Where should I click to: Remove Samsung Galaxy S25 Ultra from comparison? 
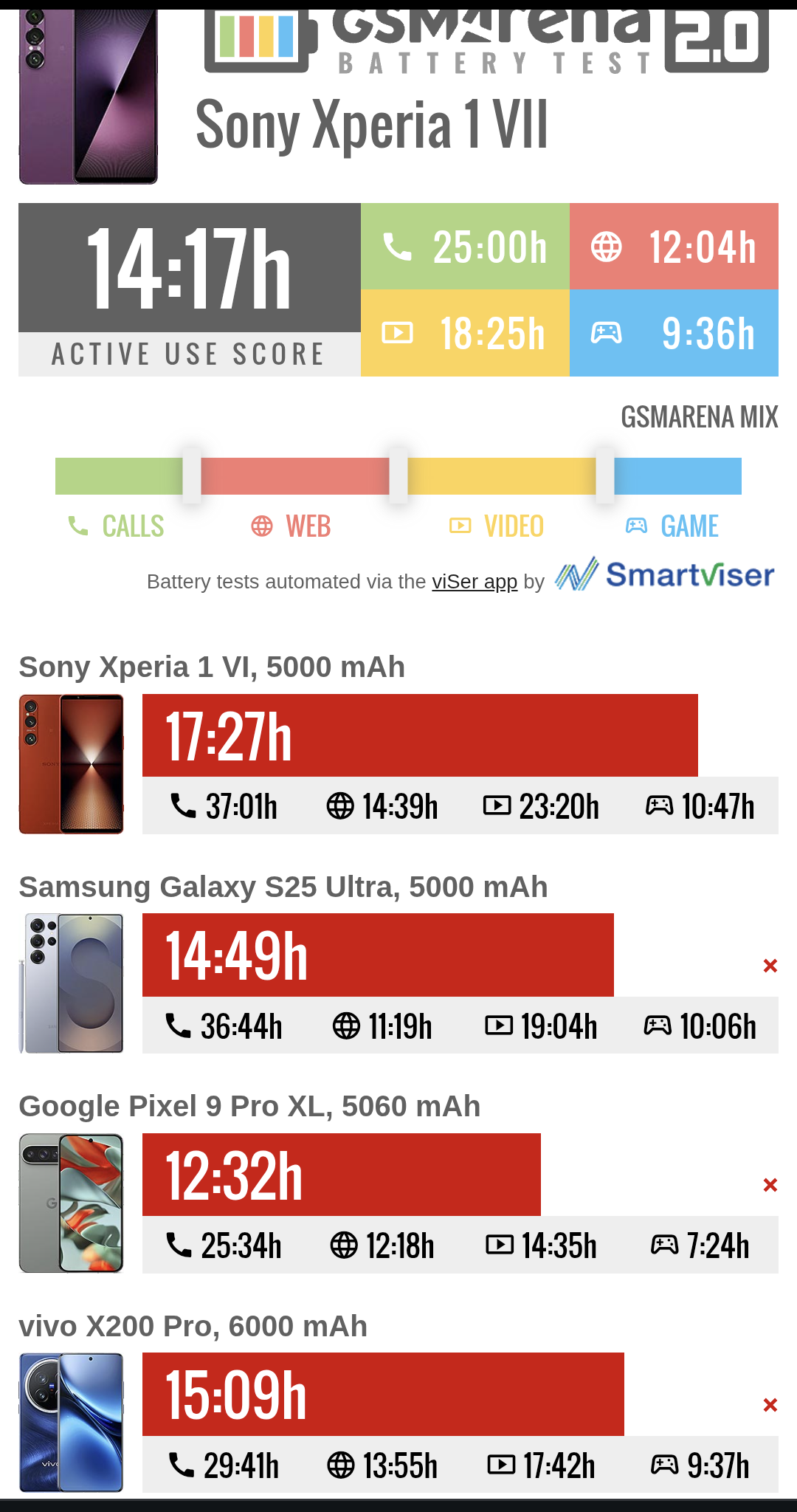pos(770,966)
